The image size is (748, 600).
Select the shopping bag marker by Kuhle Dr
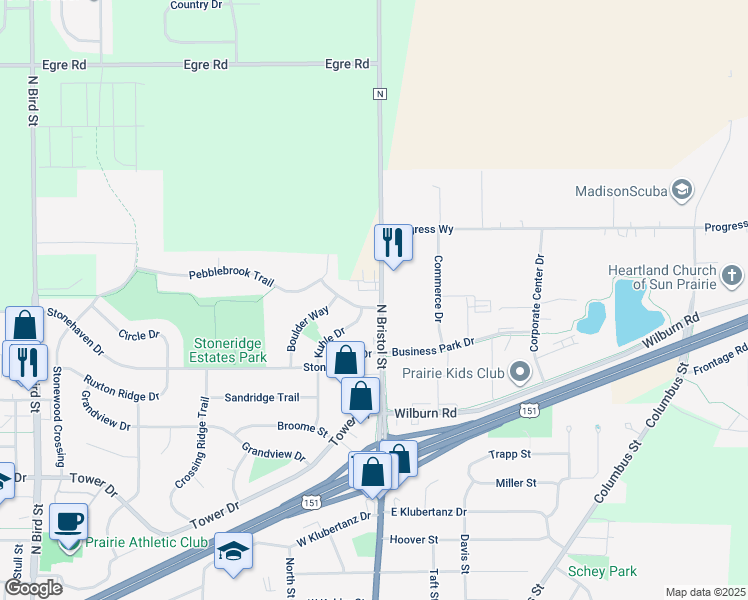point(345,360)
